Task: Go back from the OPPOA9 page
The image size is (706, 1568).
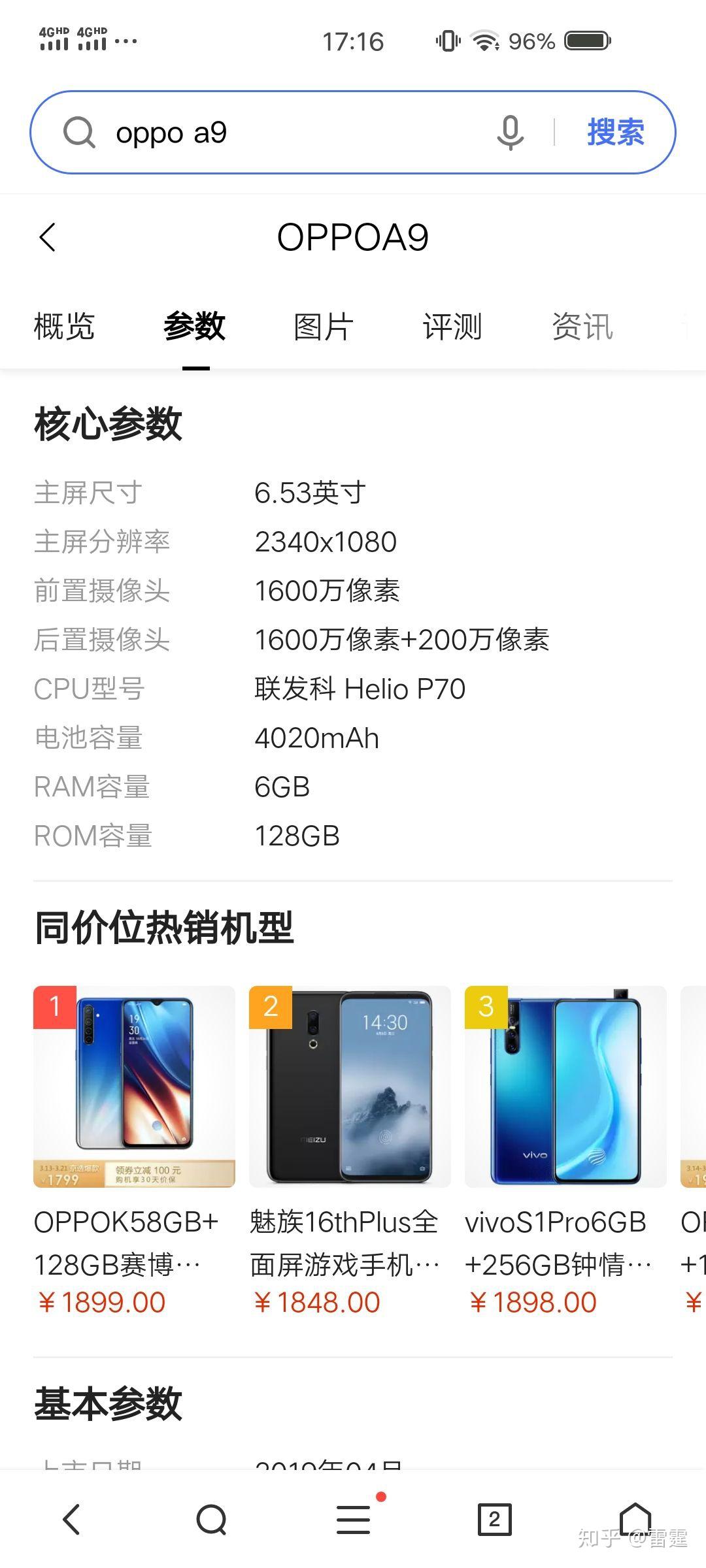Action: (48, 237)
